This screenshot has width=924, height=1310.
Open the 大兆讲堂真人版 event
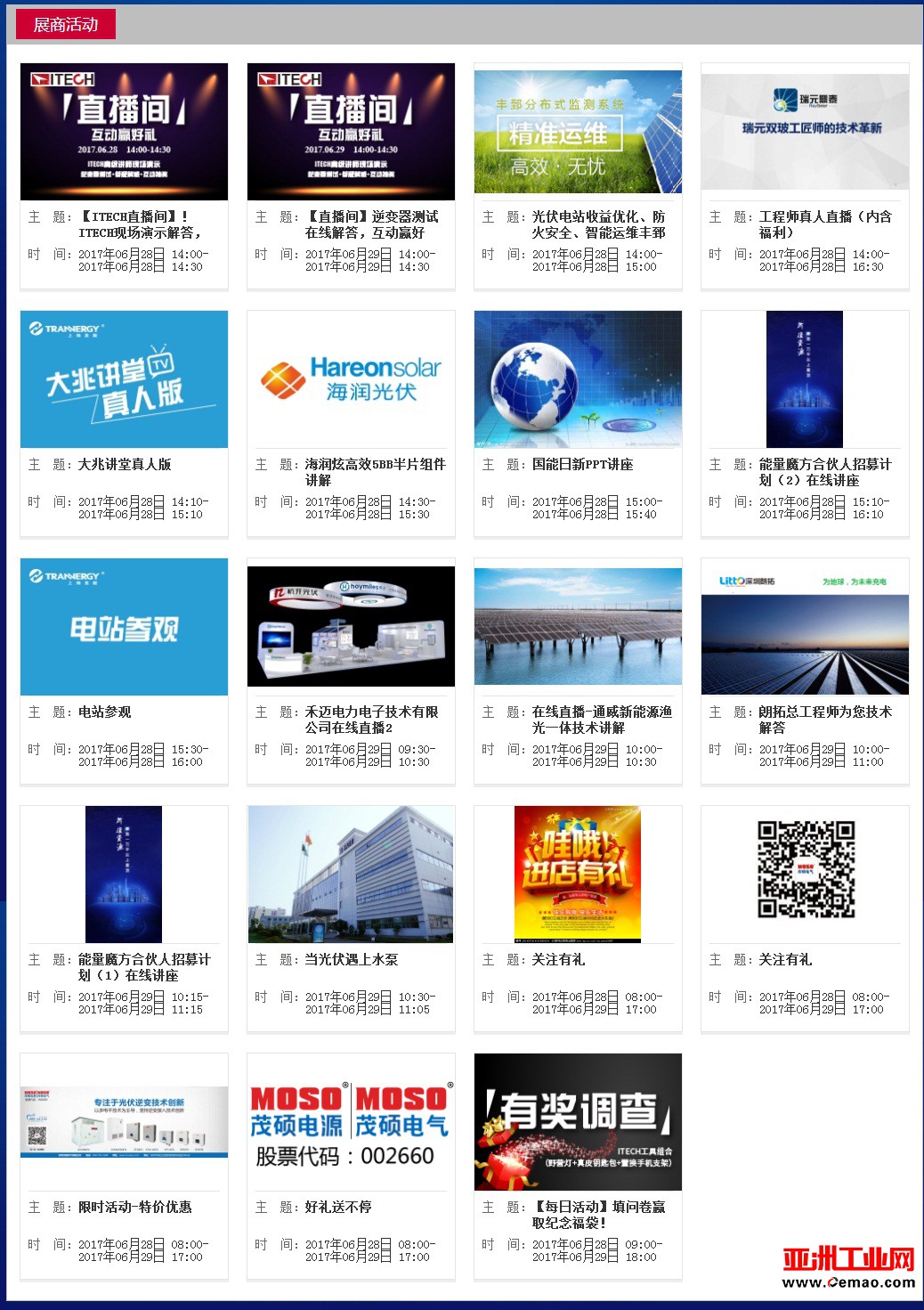[124, 379]
